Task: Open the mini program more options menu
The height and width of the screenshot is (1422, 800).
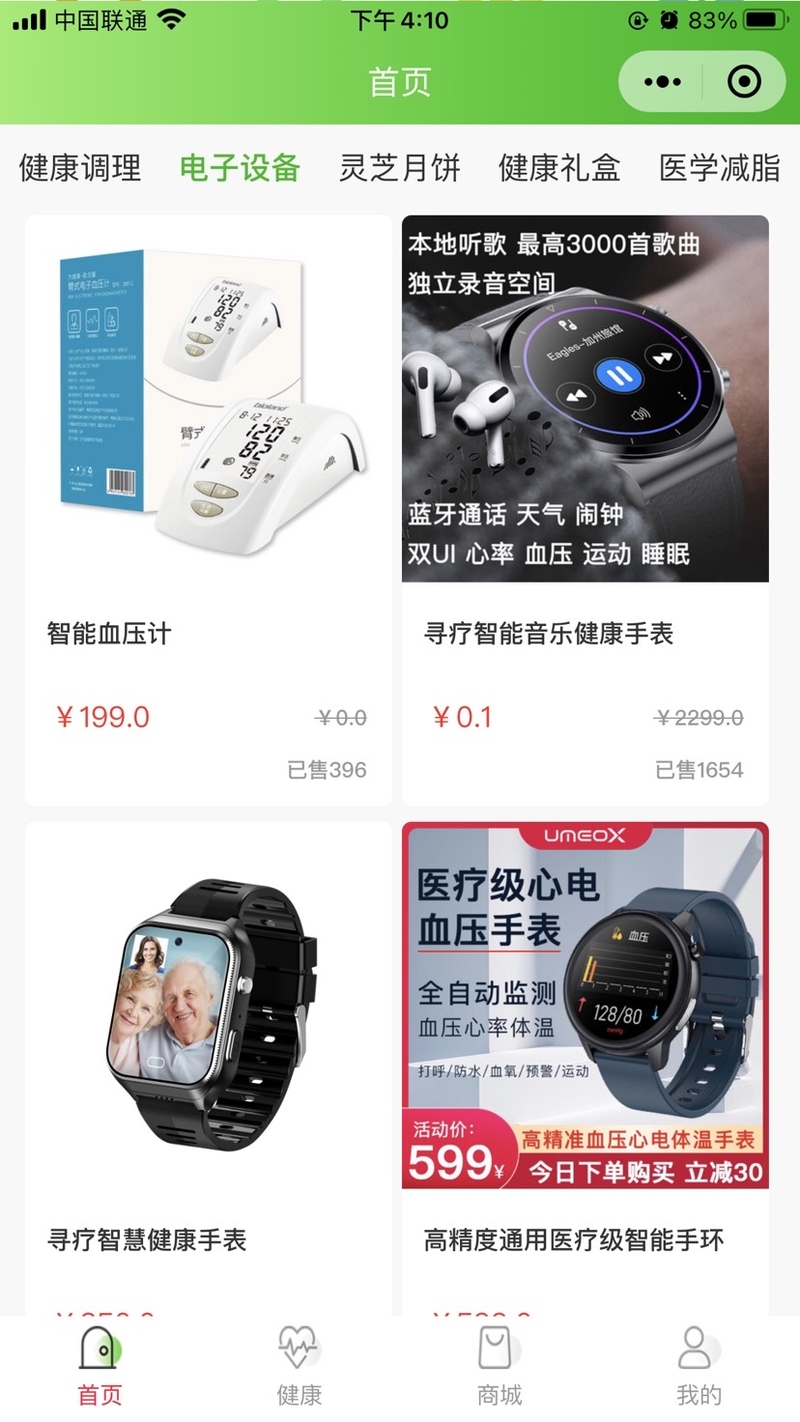Action: [662, 82]
